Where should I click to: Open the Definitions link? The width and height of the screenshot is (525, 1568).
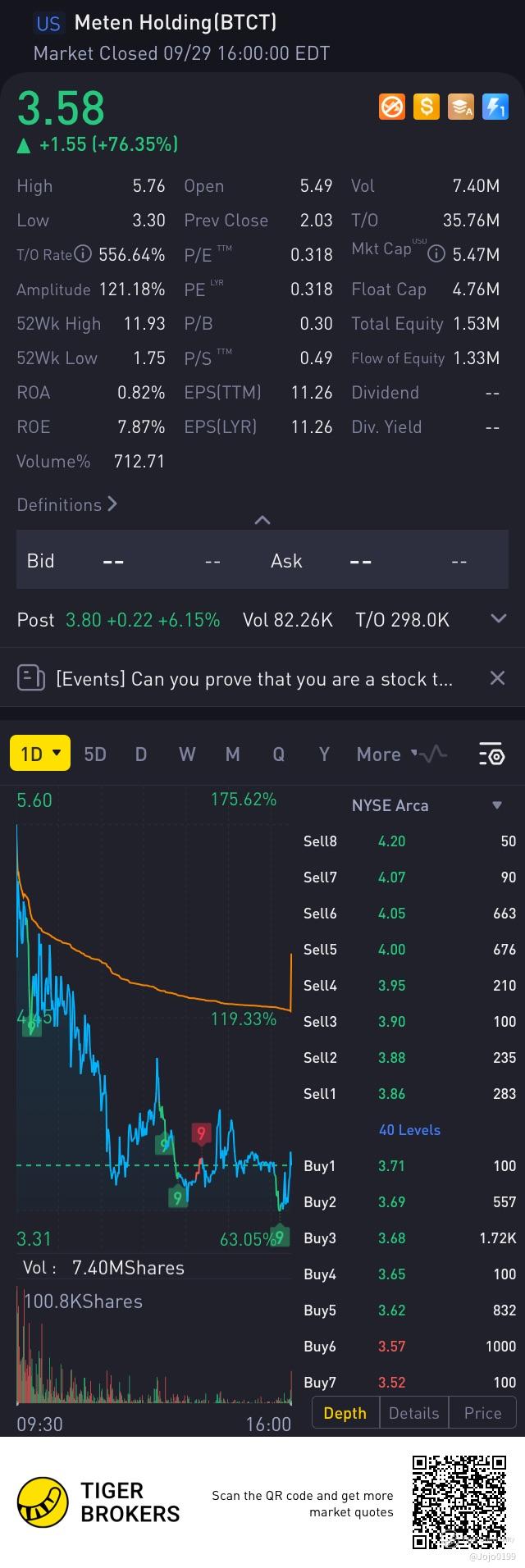click(66, 504)
